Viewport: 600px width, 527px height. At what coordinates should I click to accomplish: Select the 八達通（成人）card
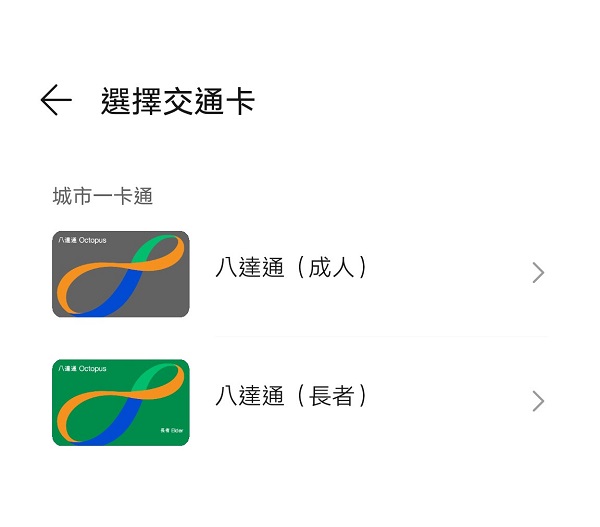[x=292, y=269]
